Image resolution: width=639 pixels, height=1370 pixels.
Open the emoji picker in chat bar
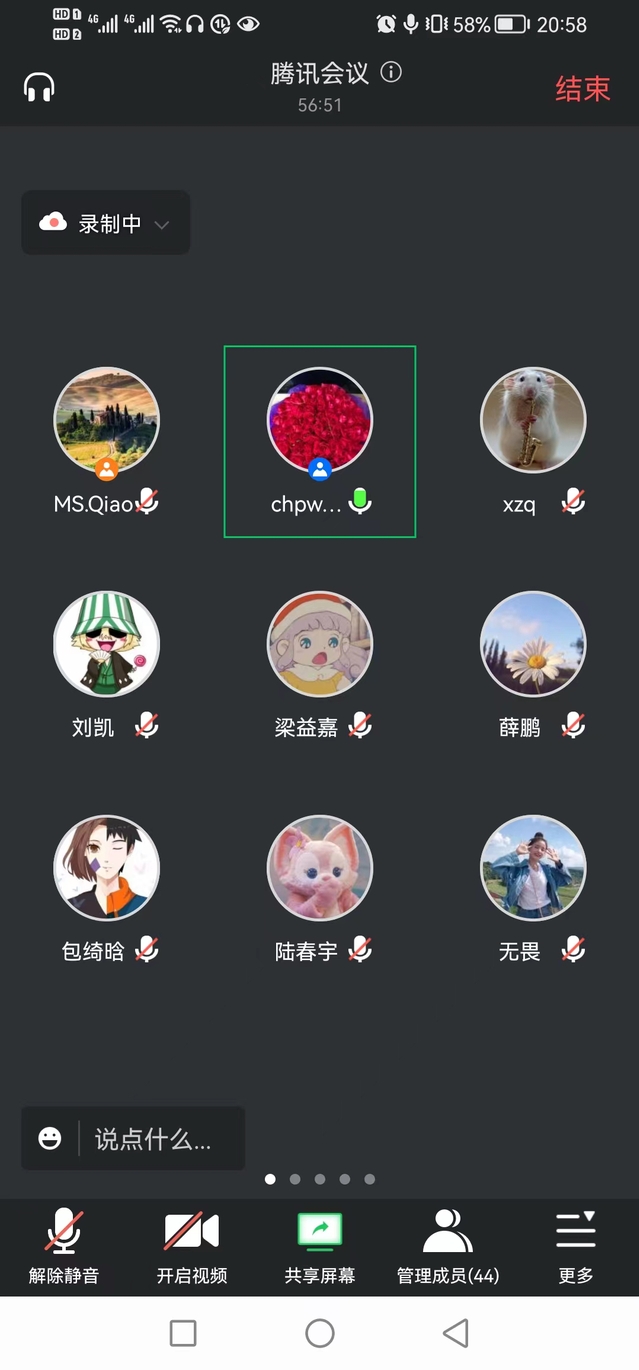click(x=50, y=1138)
